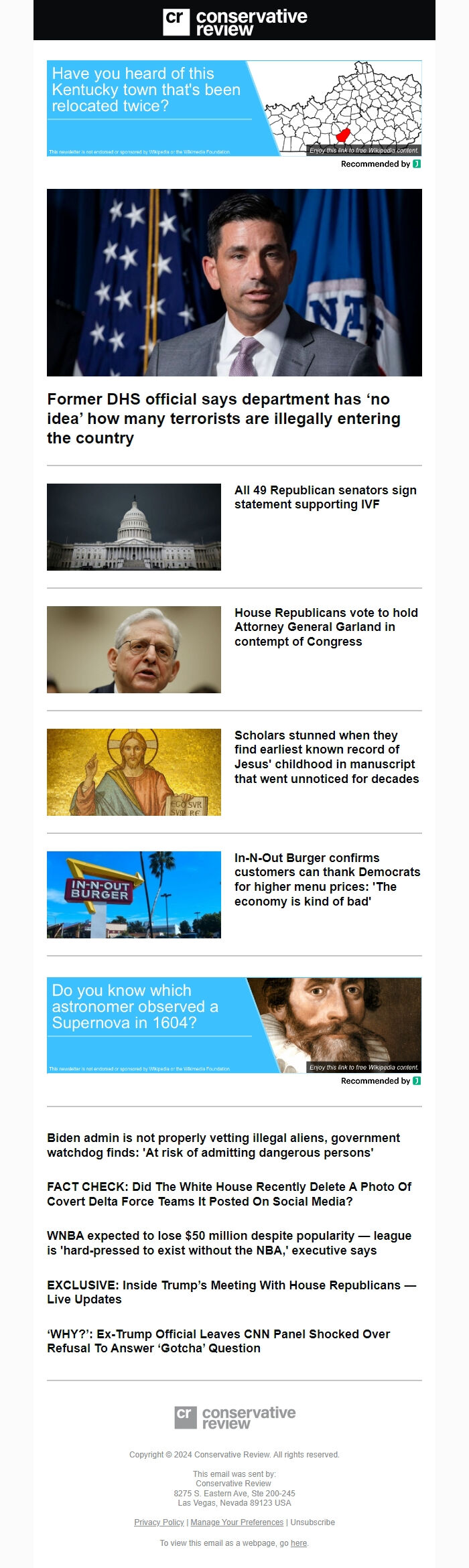Open the Garland contempt of Congress article
469x1568 pixels.
[326, 627]
